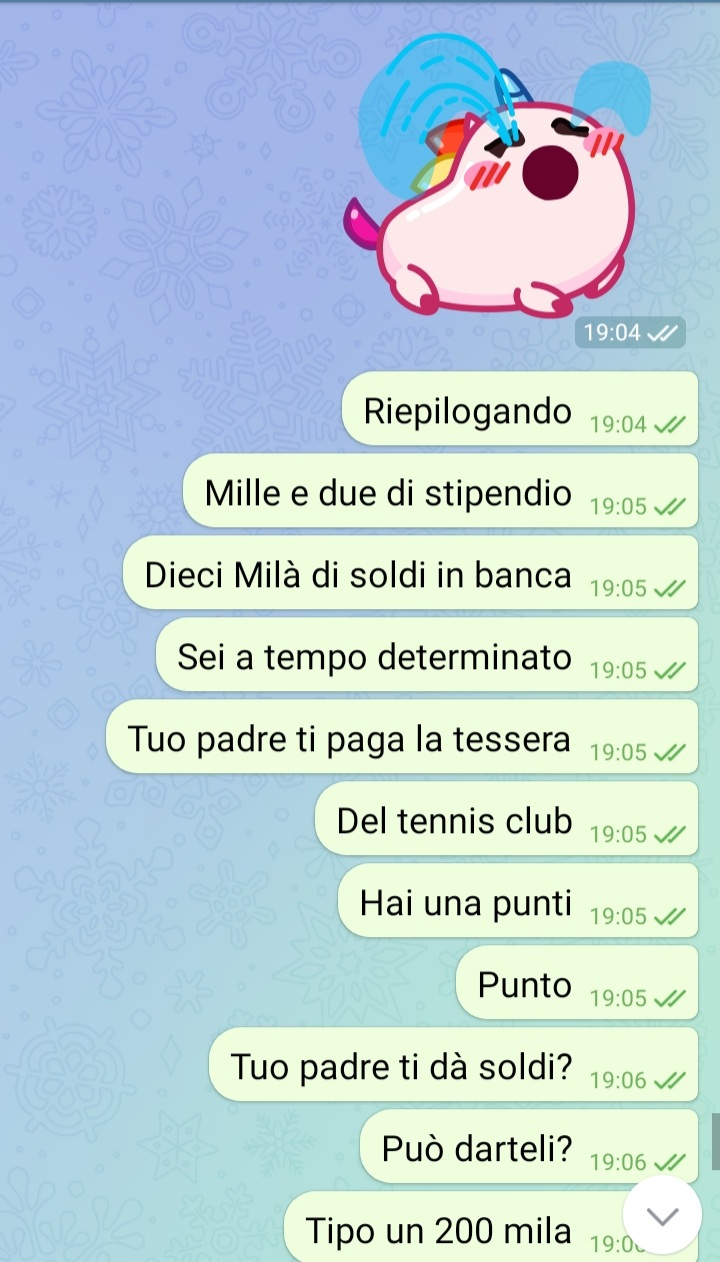This screenshot has height=1262, width=720.
Task: Jump to latest messages with down arrow
Action: coord(662,1215)
